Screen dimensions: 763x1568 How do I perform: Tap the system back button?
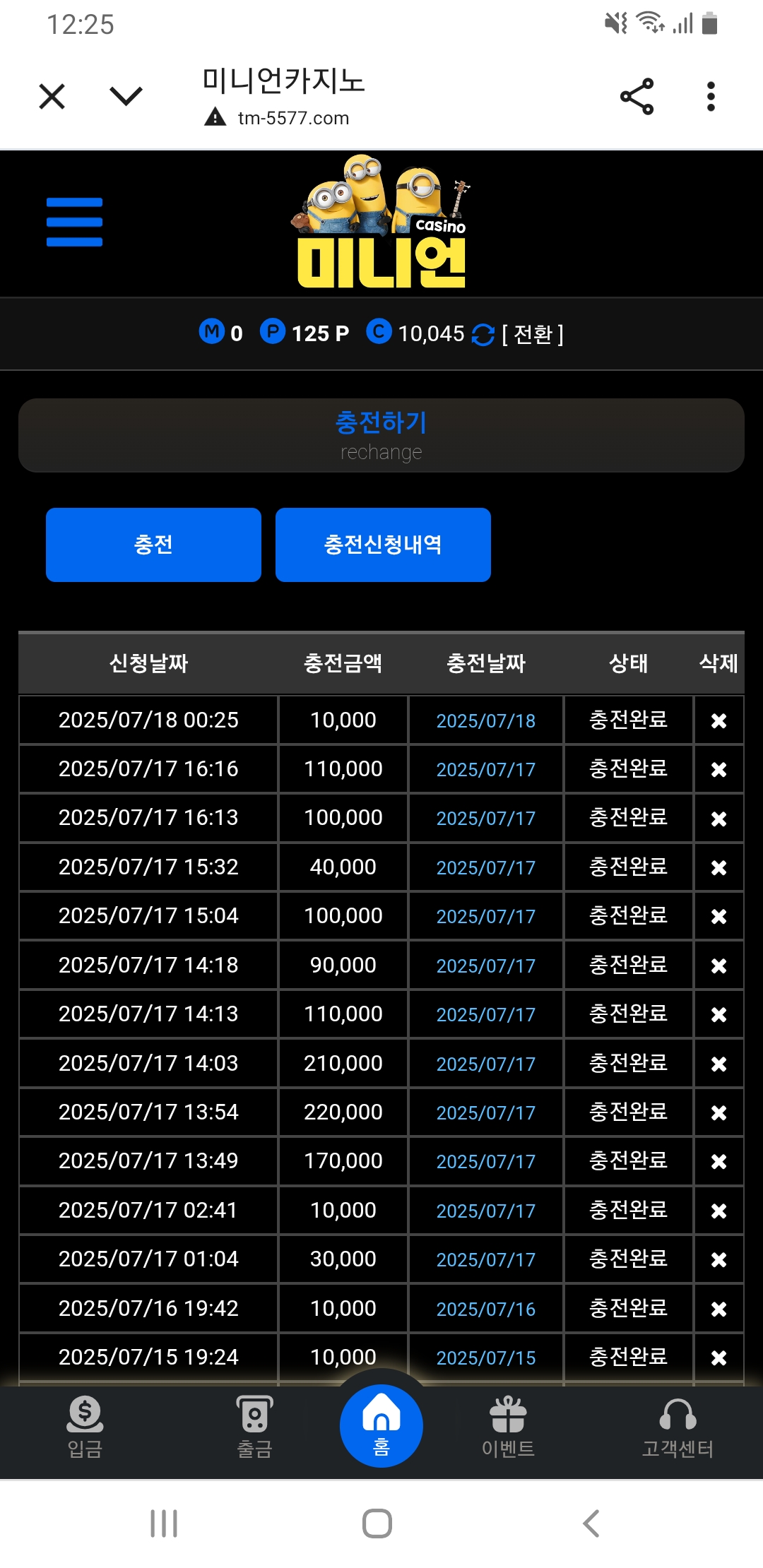click(x=591, y=1524)
